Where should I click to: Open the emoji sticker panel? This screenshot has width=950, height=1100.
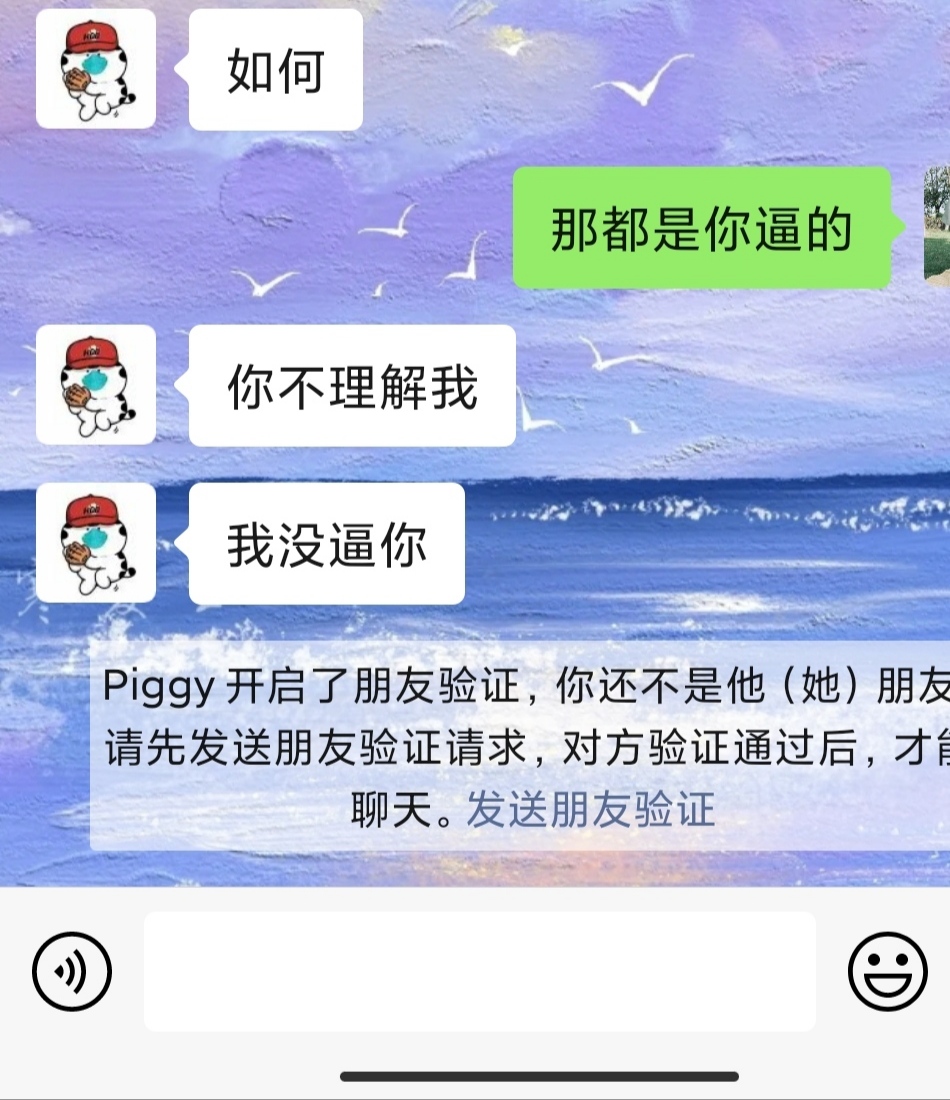(887, 971)
